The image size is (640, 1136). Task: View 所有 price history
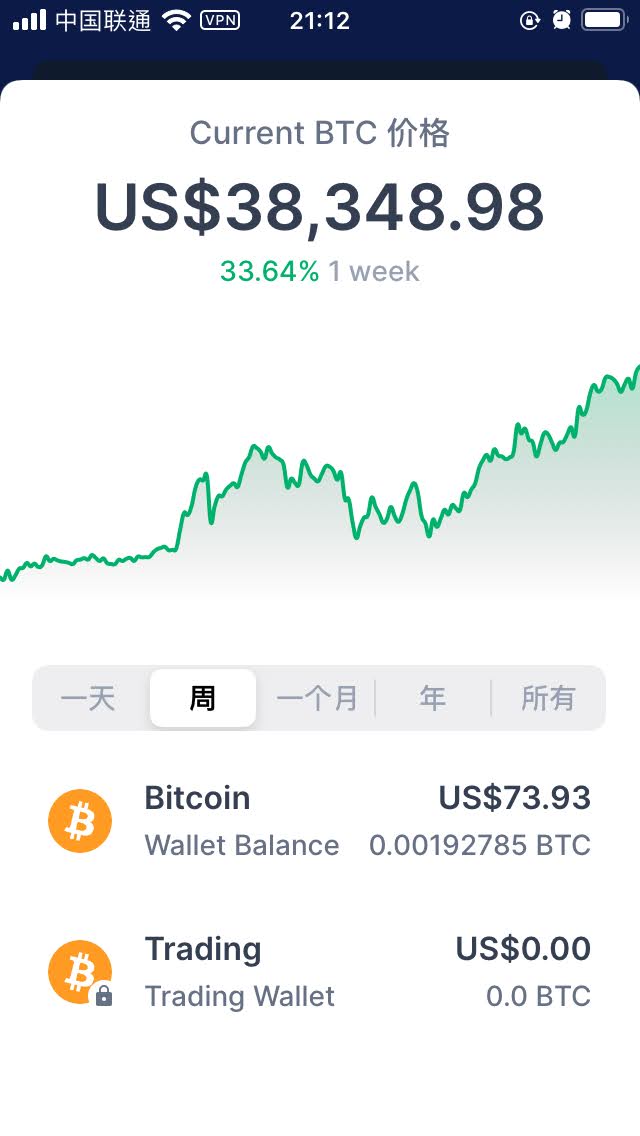[x=548, y=698]
